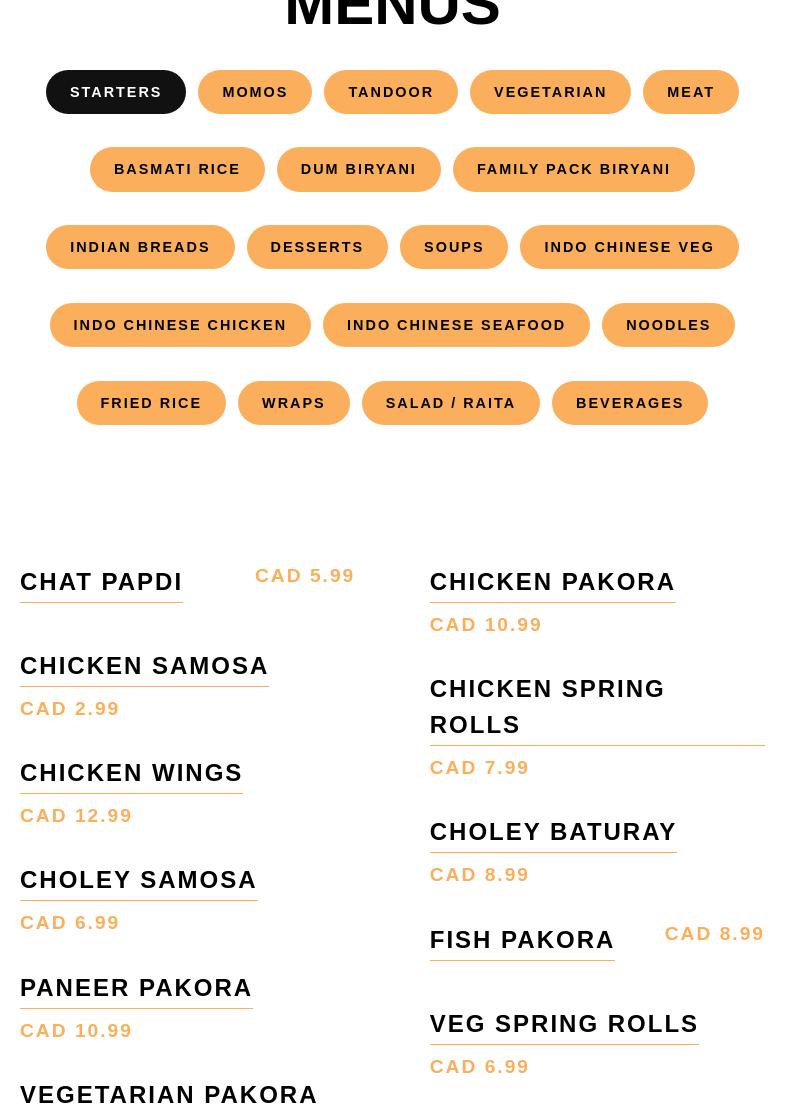Show the Vegetarian menu
Viewport: 785px width, 1115px height.
550,92
